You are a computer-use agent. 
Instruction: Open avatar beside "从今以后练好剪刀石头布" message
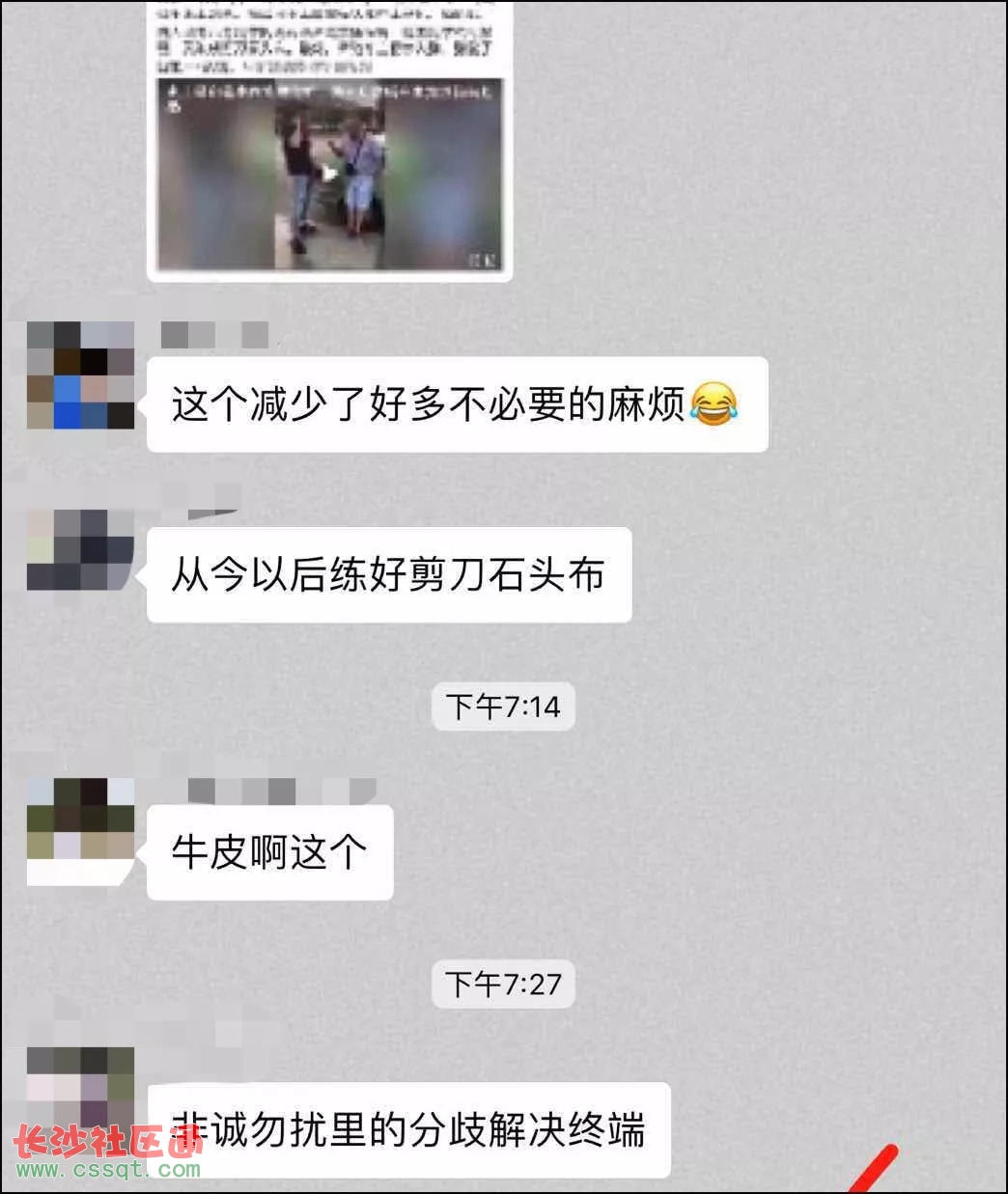point(80,550)
